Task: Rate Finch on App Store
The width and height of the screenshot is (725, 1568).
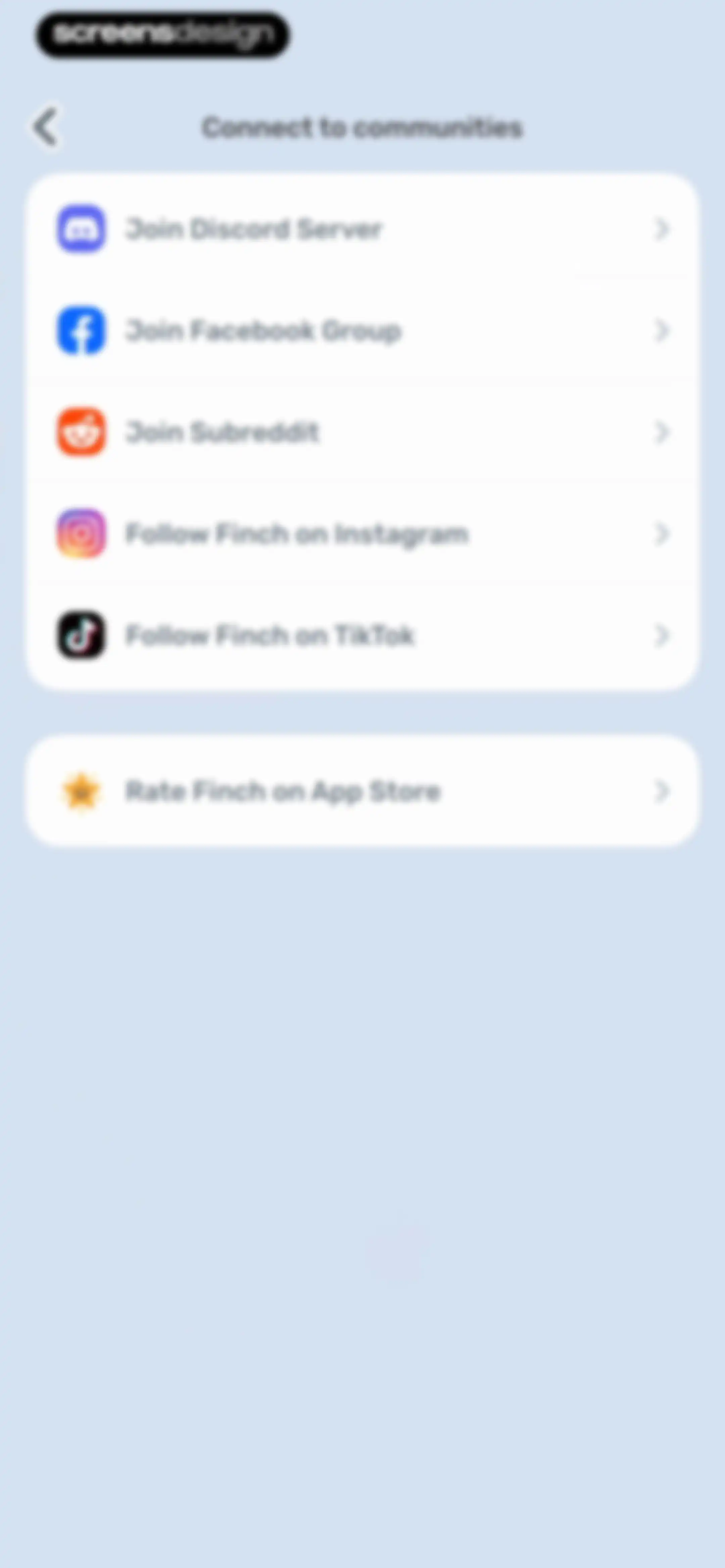Action: pyautogui.click(x=362, y=791)
